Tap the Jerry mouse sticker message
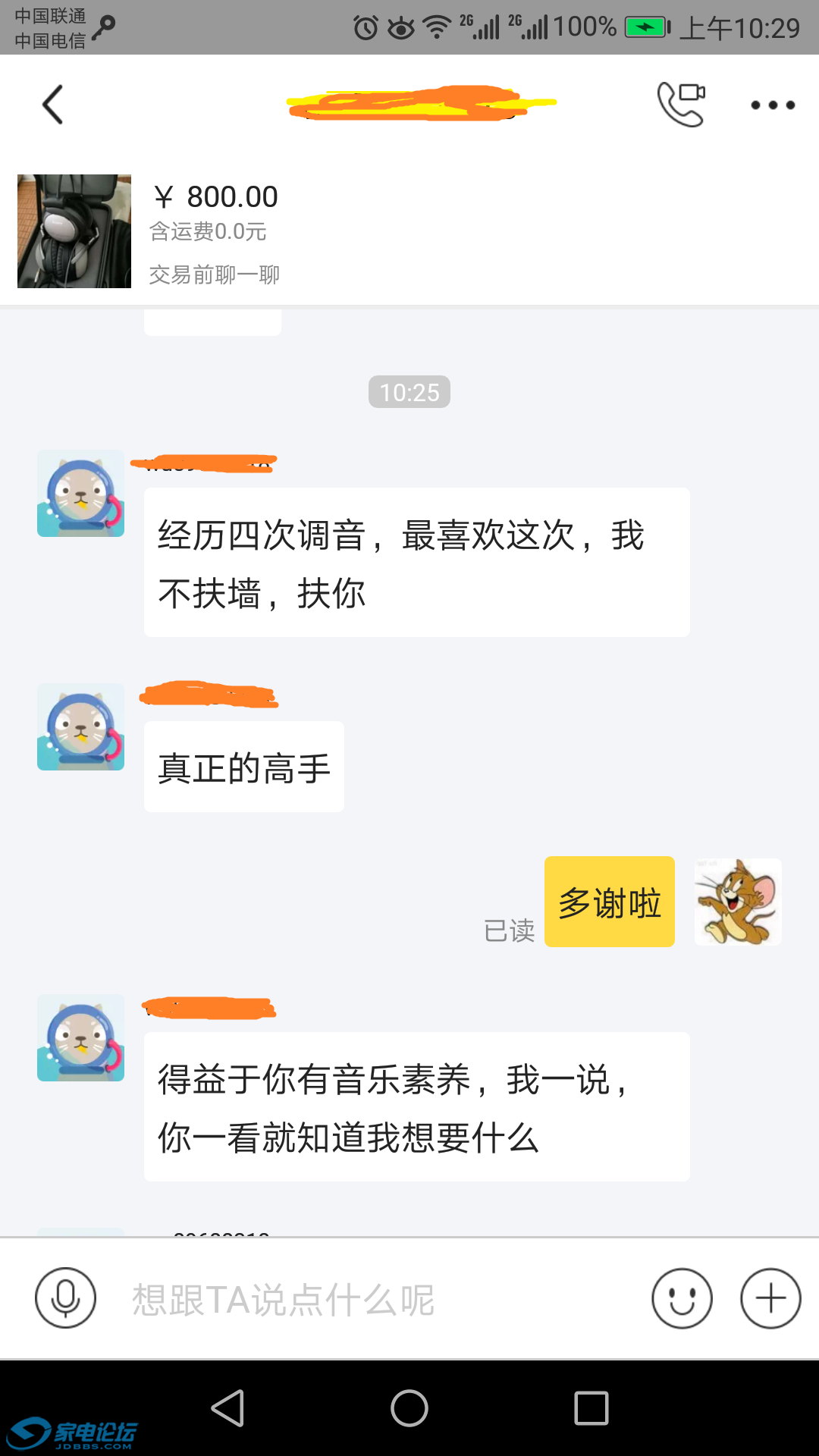 (x=737, y=902)
